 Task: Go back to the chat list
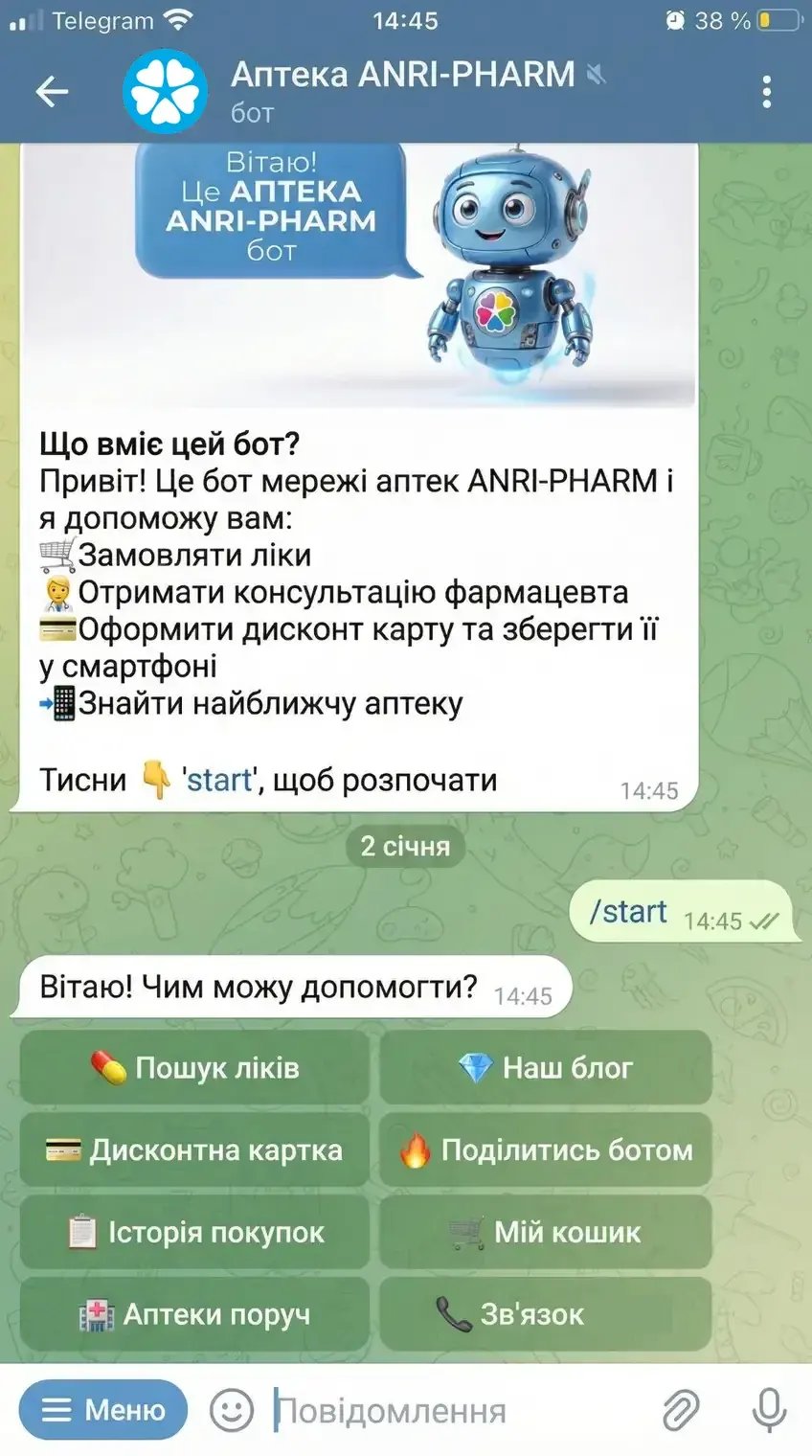click(52, 92)
